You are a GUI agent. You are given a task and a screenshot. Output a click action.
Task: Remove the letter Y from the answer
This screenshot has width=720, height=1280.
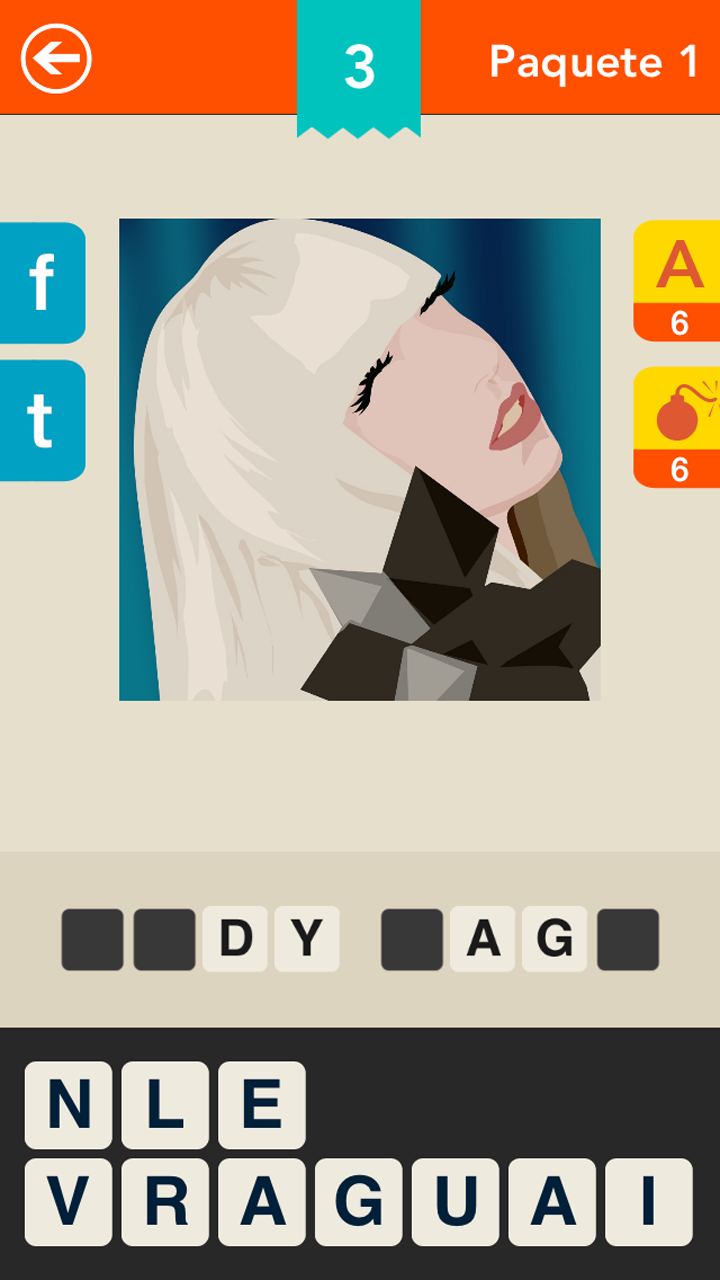307,939
